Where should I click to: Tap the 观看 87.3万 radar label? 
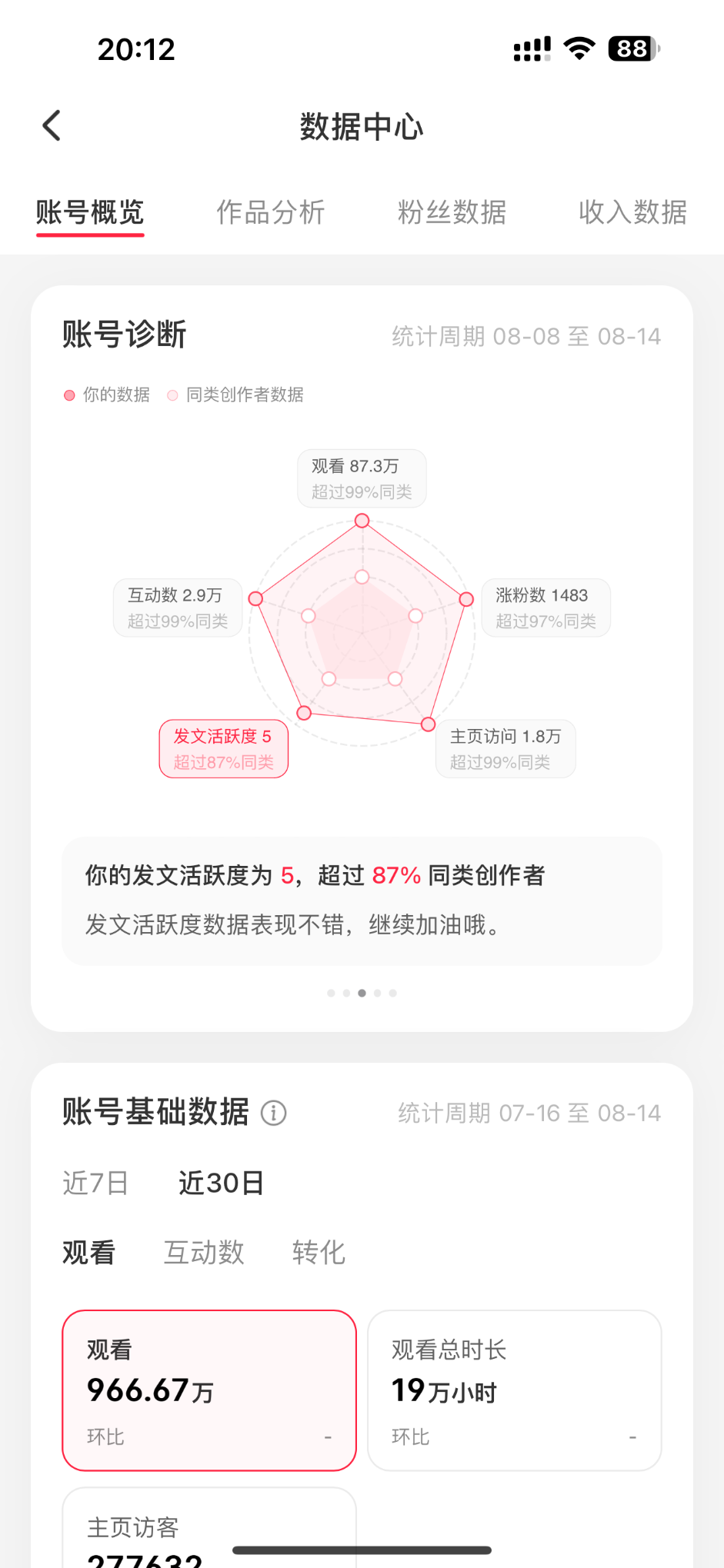click(x=362, y=478)
